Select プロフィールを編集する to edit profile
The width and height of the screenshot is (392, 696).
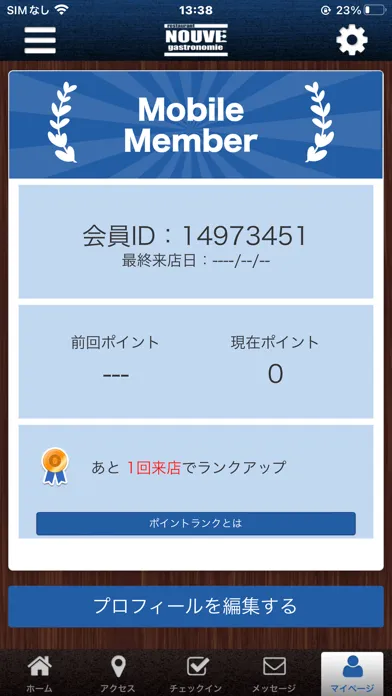pos(196,606)
